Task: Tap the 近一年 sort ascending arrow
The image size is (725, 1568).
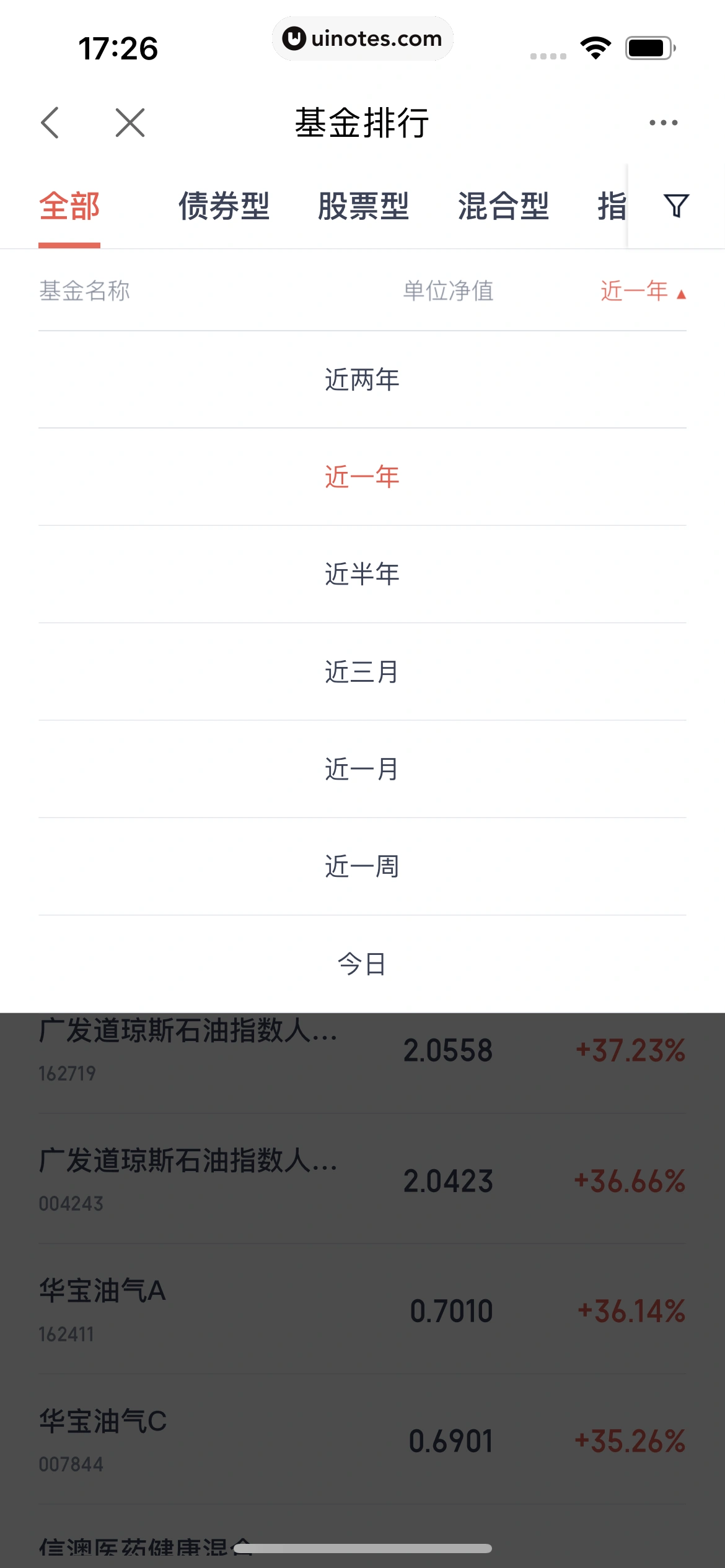Action: click(680, 294)
